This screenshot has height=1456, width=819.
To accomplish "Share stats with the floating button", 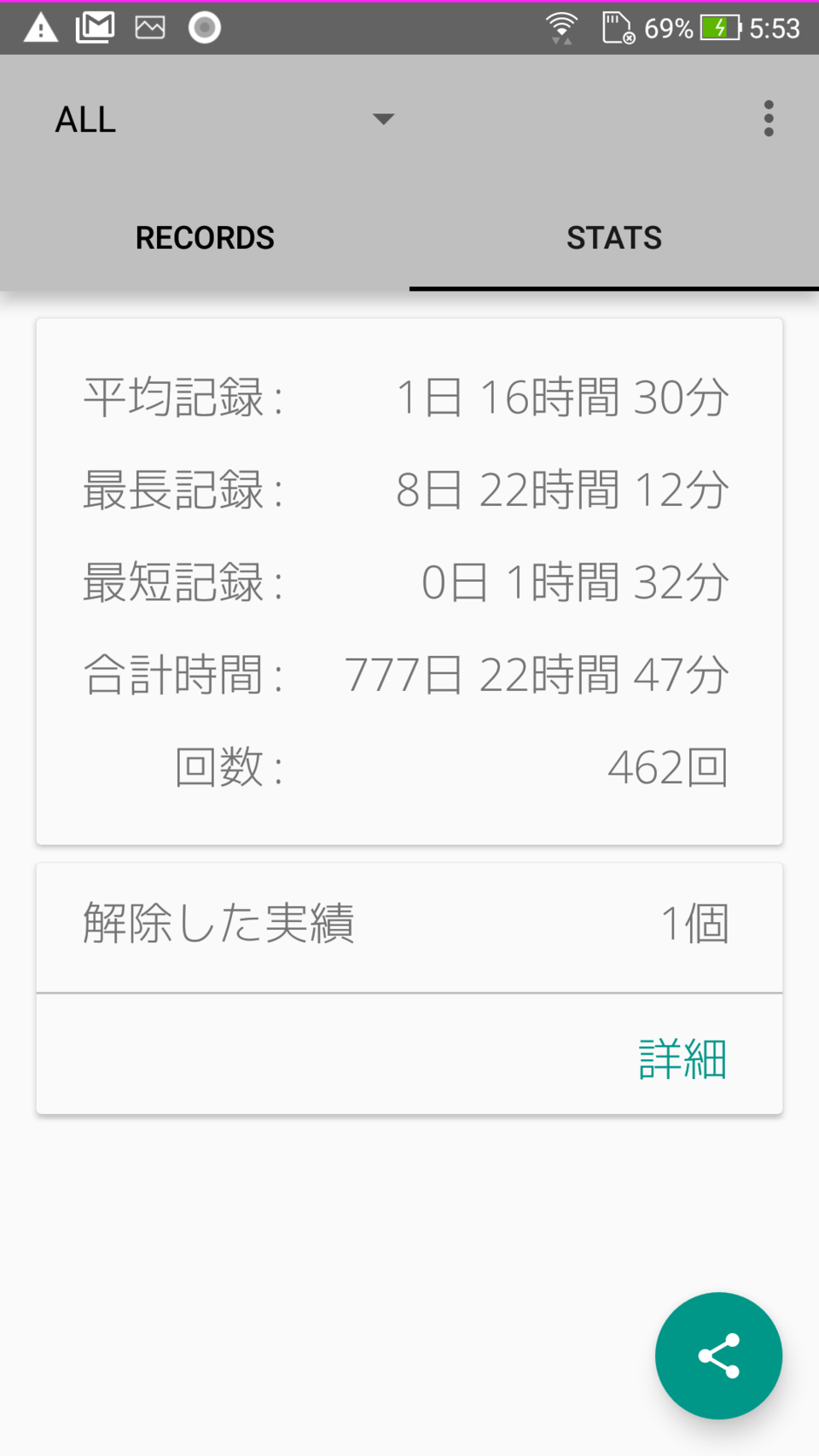I will [x=718, y=1355].
